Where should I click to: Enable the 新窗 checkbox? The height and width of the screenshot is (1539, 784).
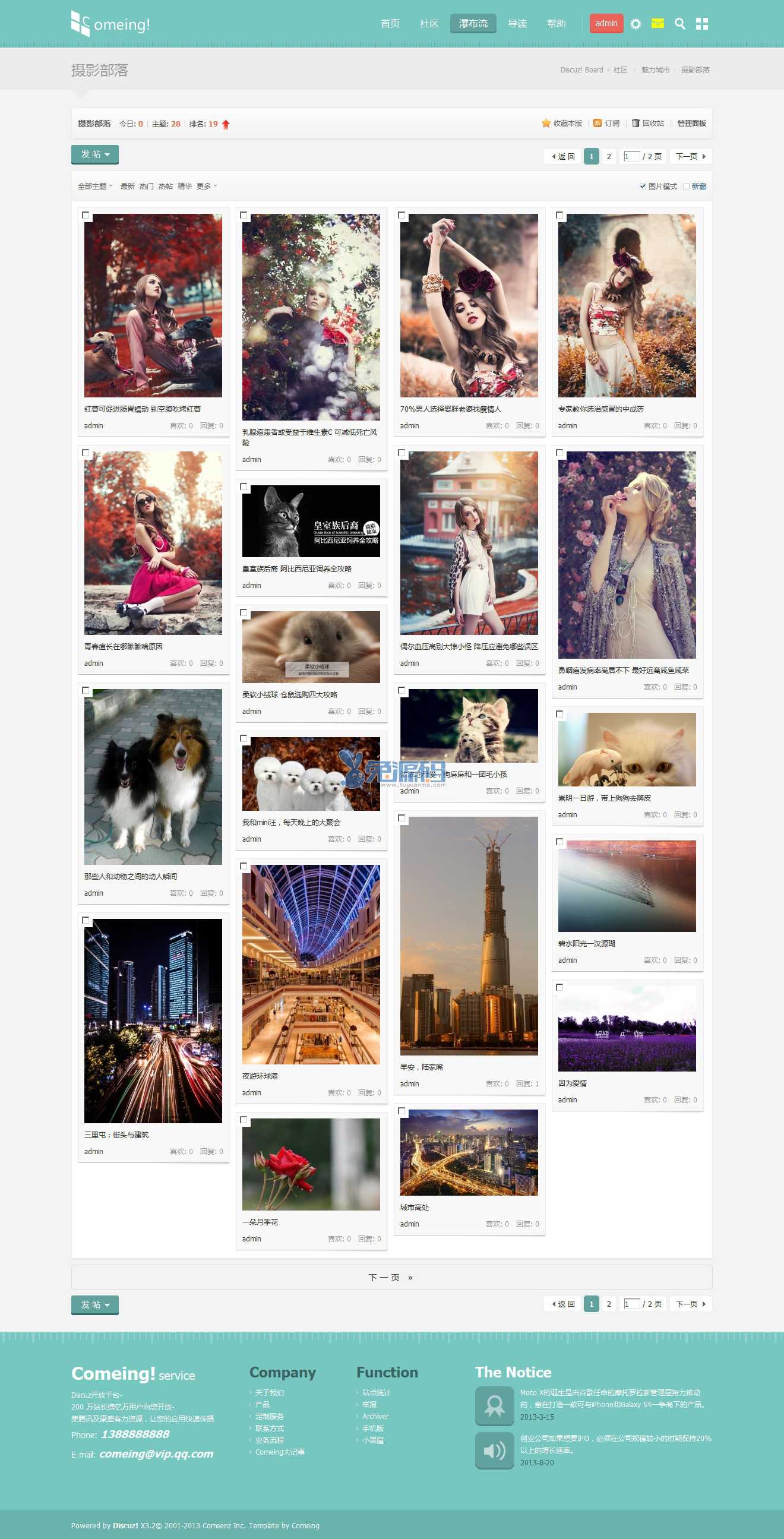click(x=686, y=187)
